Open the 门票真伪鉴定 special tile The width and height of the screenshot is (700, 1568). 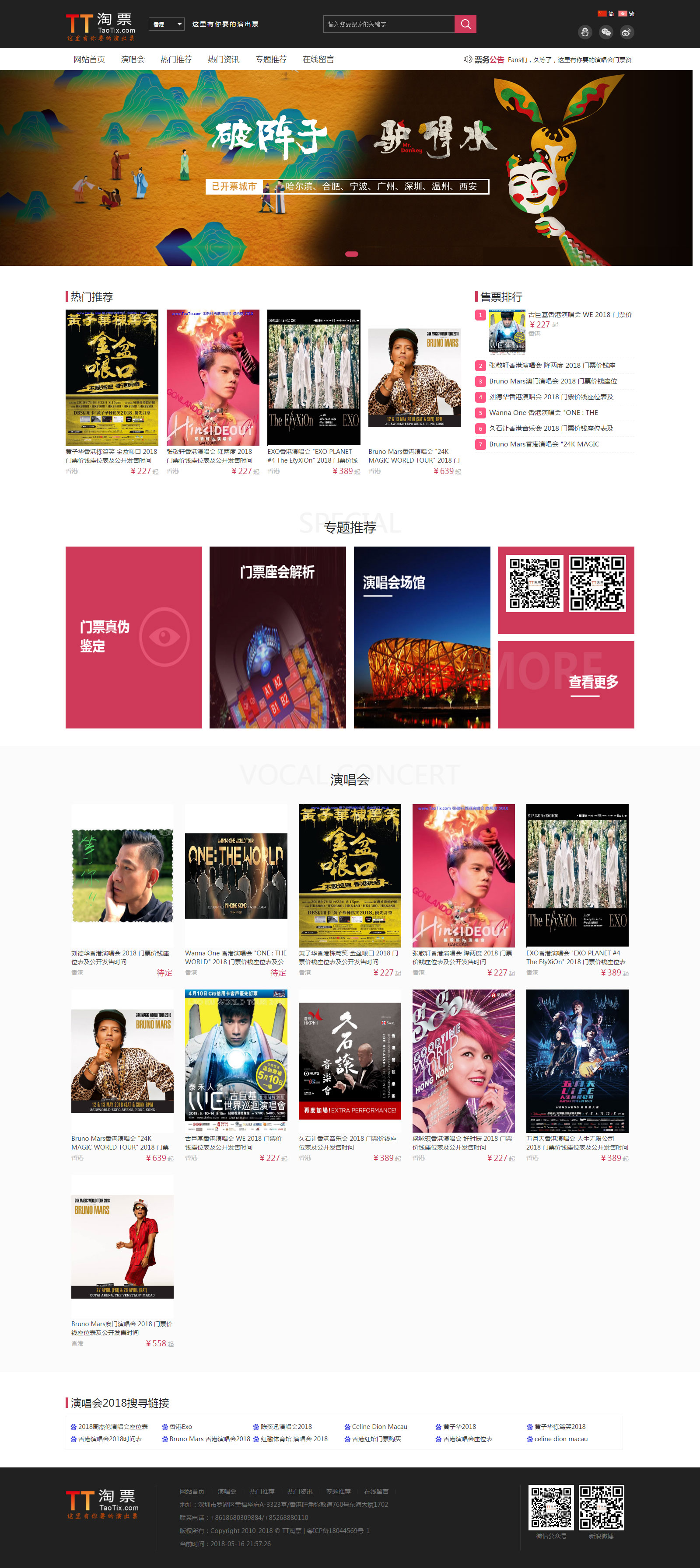click(x=133, y=637)
